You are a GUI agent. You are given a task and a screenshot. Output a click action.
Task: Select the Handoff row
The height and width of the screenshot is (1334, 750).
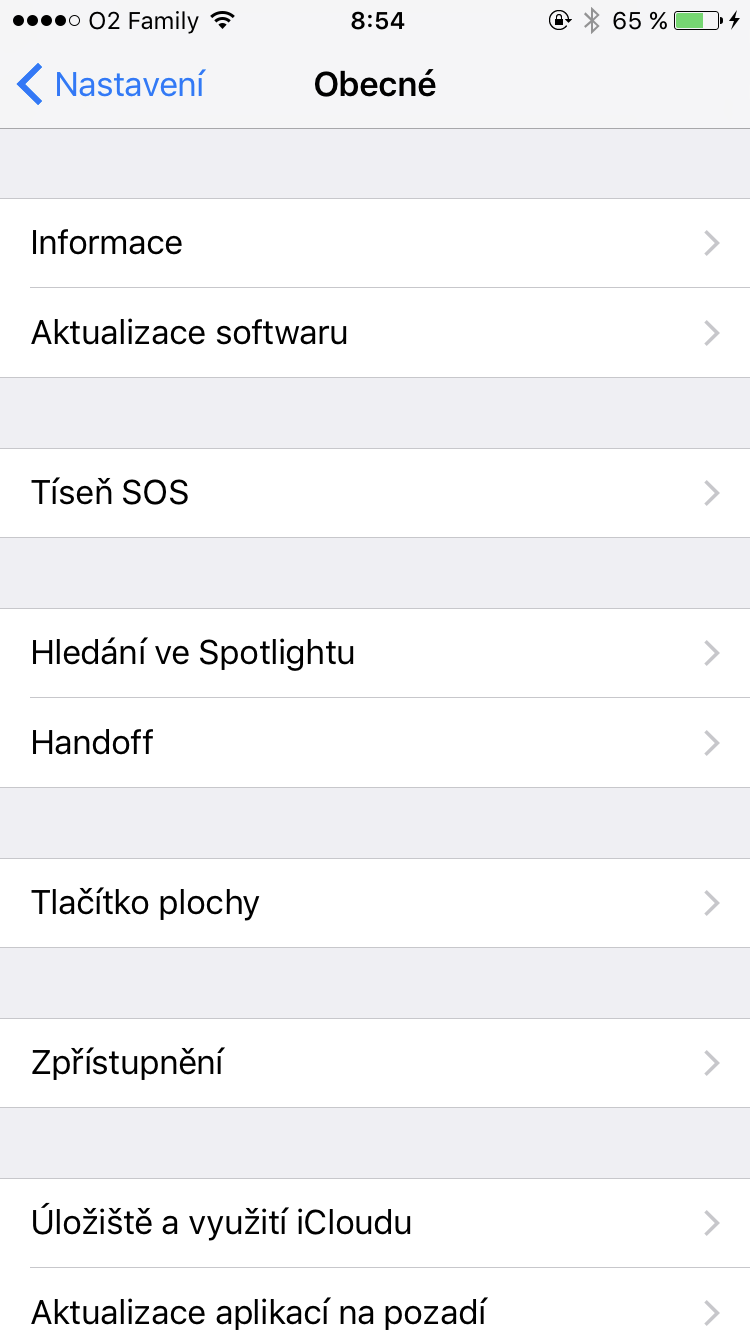375,743
